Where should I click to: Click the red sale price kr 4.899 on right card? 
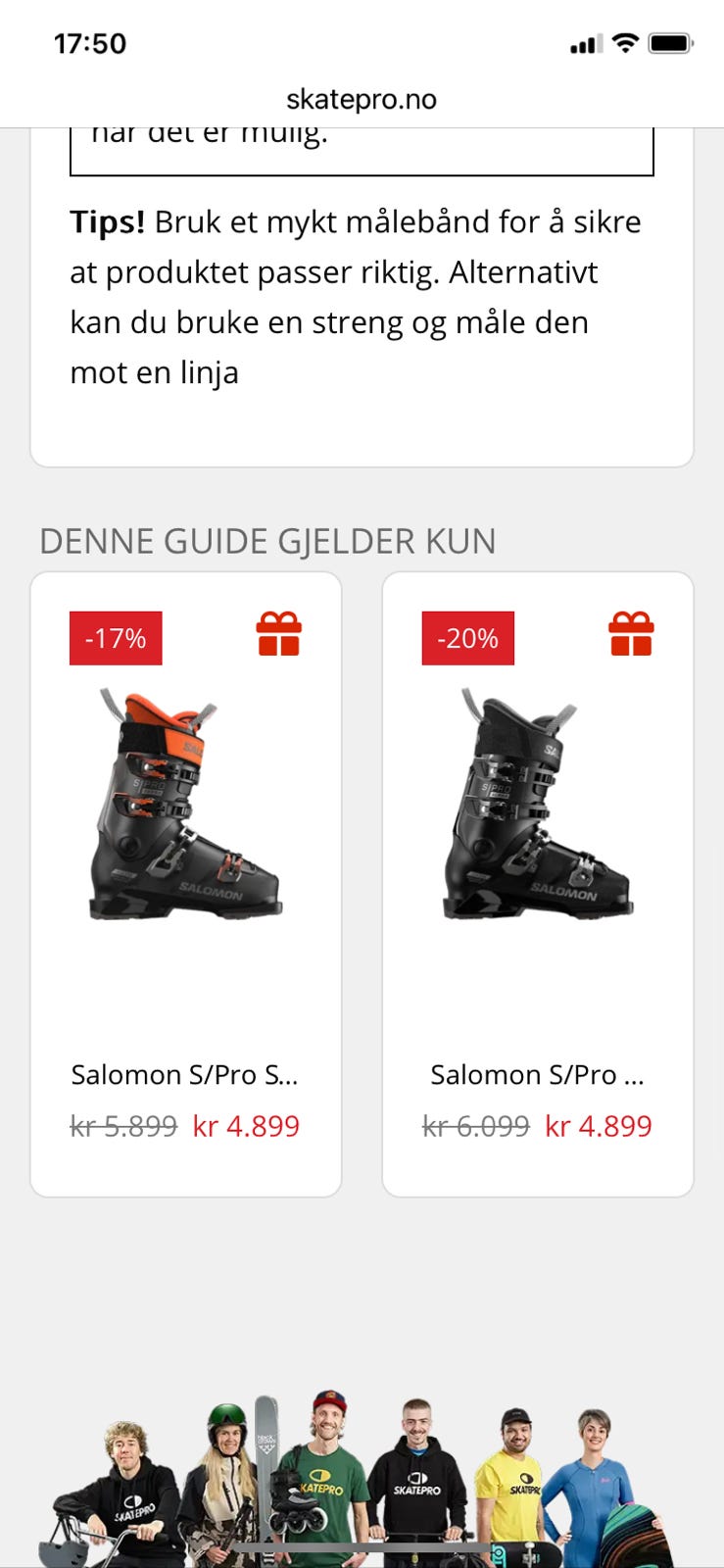point(598,1126)
